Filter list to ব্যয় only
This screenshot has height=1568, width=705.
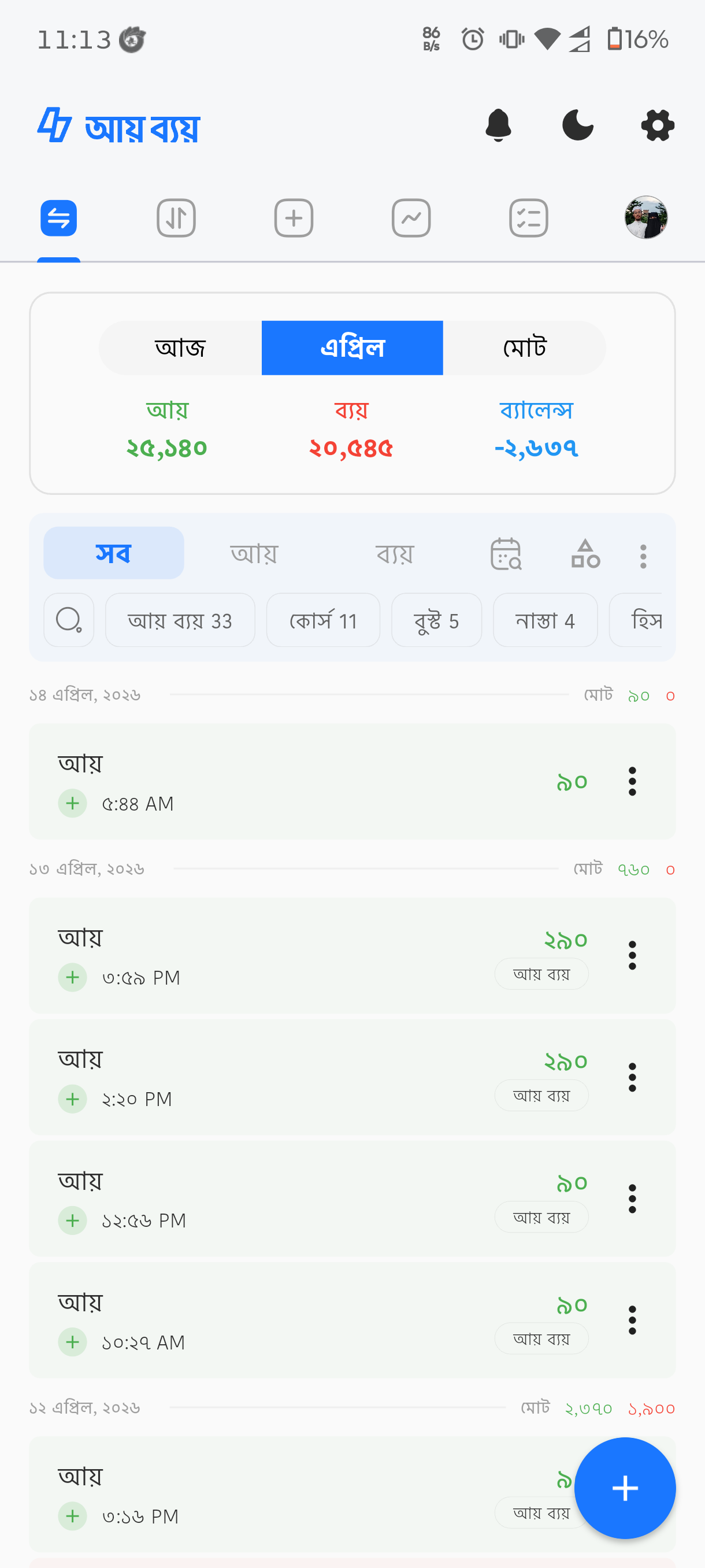(x=395, y=553)
